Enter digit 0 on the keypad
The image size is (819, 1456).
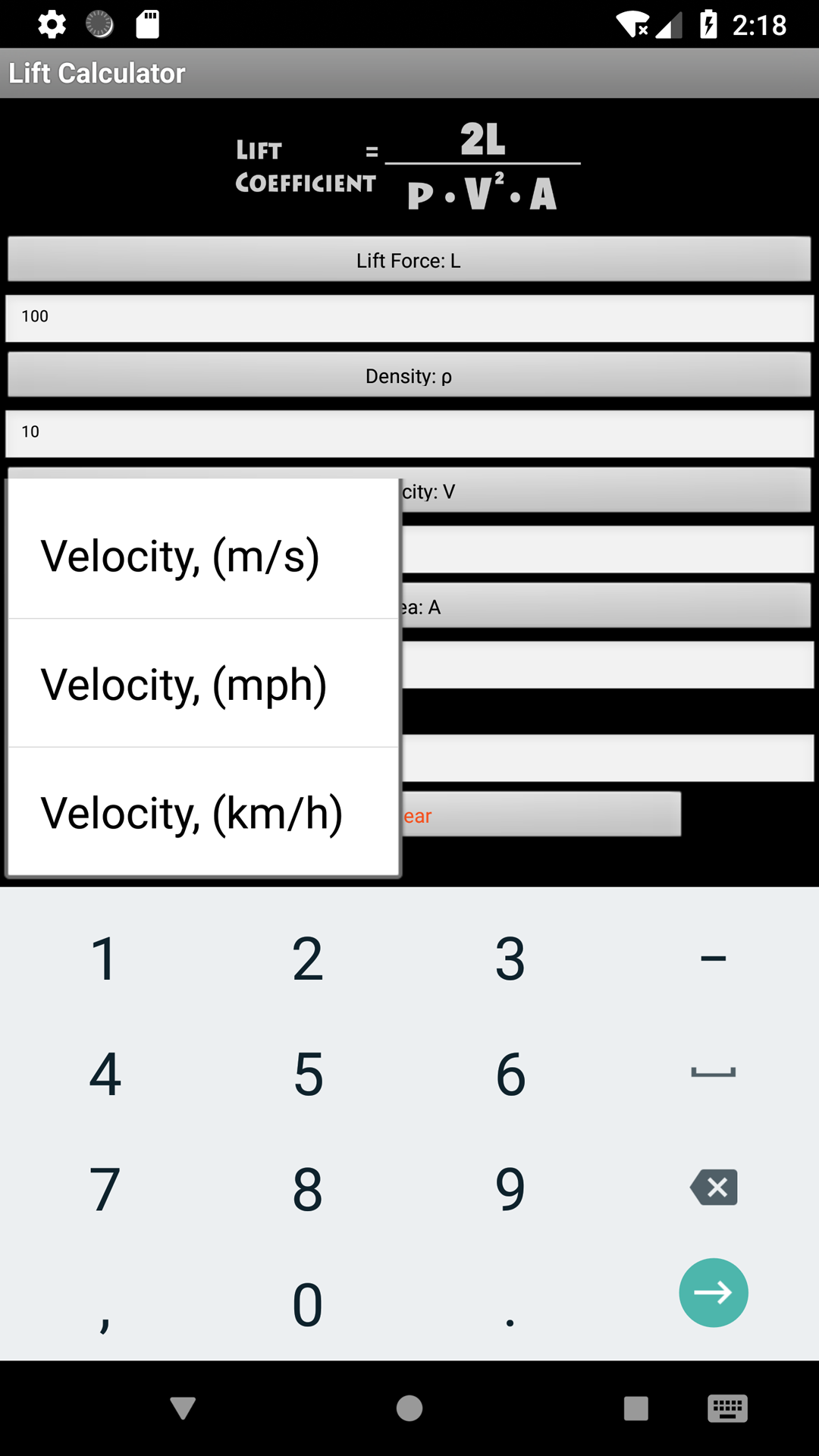coord(308,1304)
